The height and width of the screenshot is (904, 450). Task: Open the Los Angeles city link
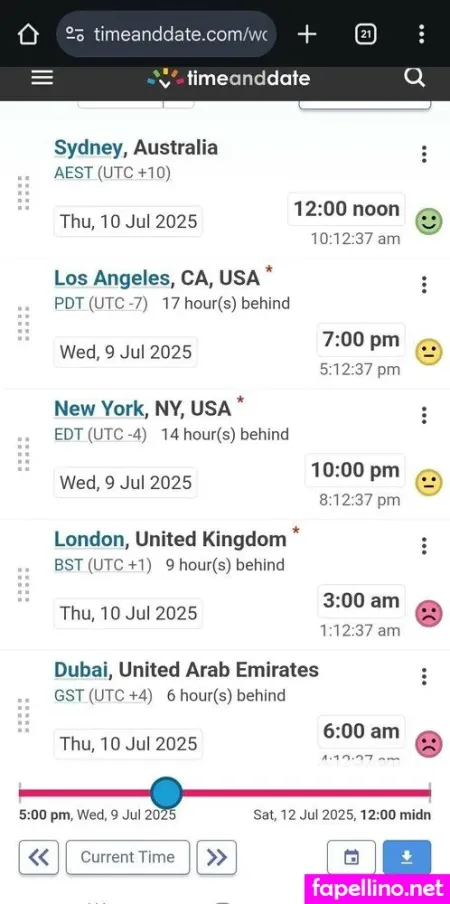(x=112, y=278)
